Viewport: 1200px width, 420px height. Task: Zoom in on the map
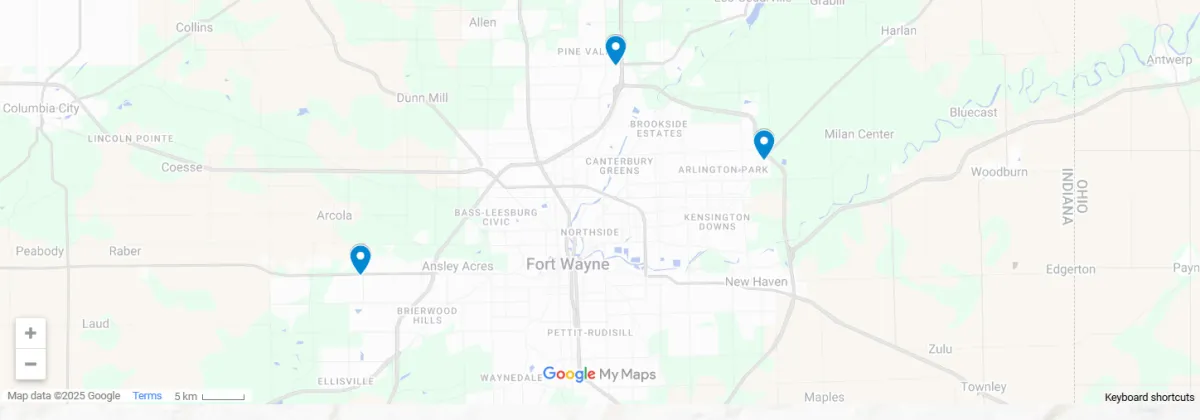click(x=31, y=333)
